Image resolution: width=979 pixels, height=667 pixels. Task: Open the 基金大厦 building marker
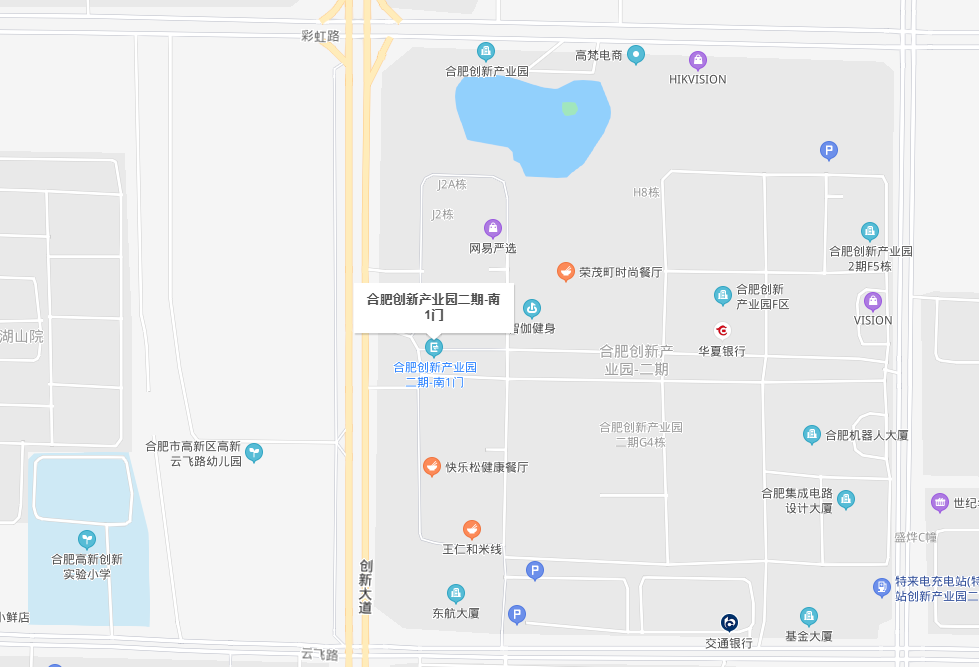(809, 616)
